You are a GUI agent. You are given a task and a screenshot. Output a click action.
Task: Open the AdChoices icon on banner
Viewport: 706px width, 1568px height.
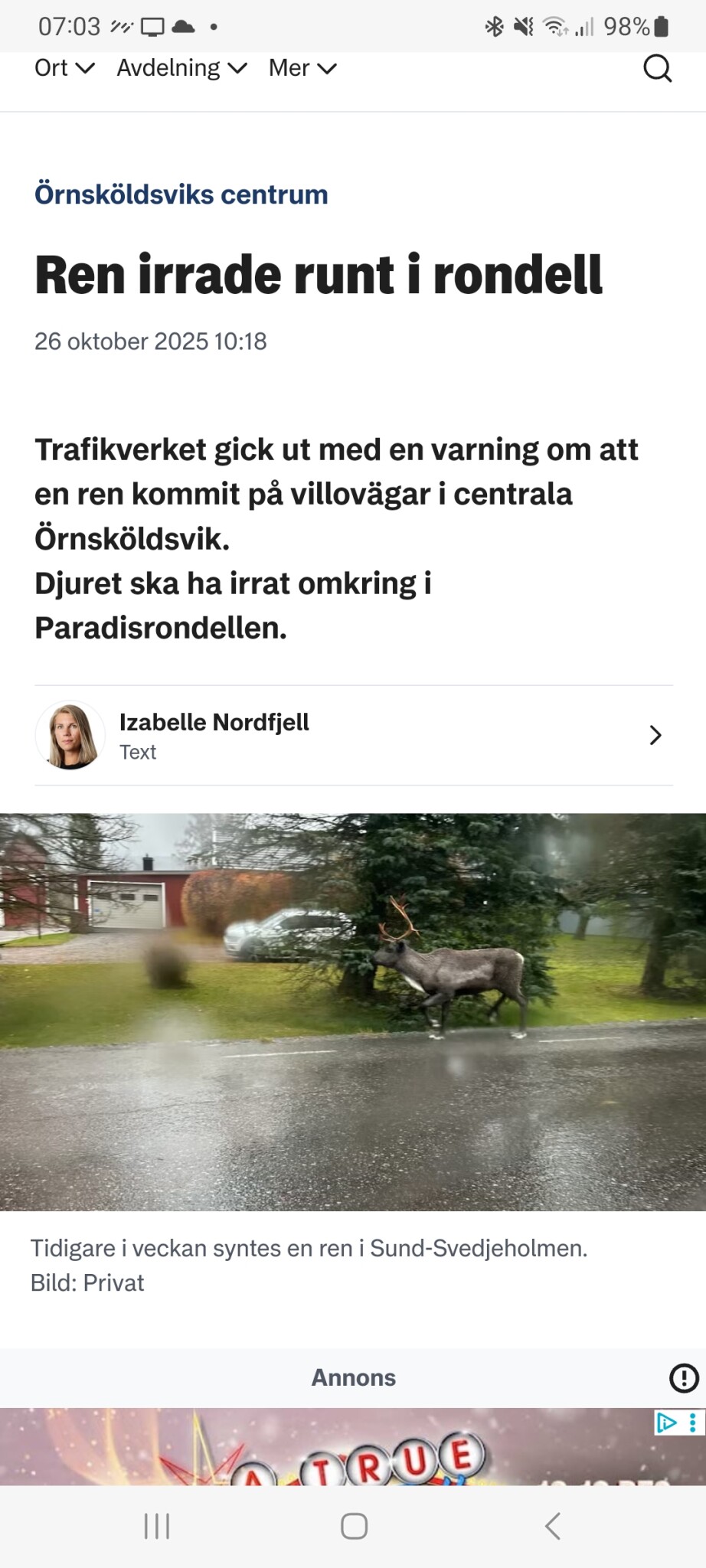667,1423
